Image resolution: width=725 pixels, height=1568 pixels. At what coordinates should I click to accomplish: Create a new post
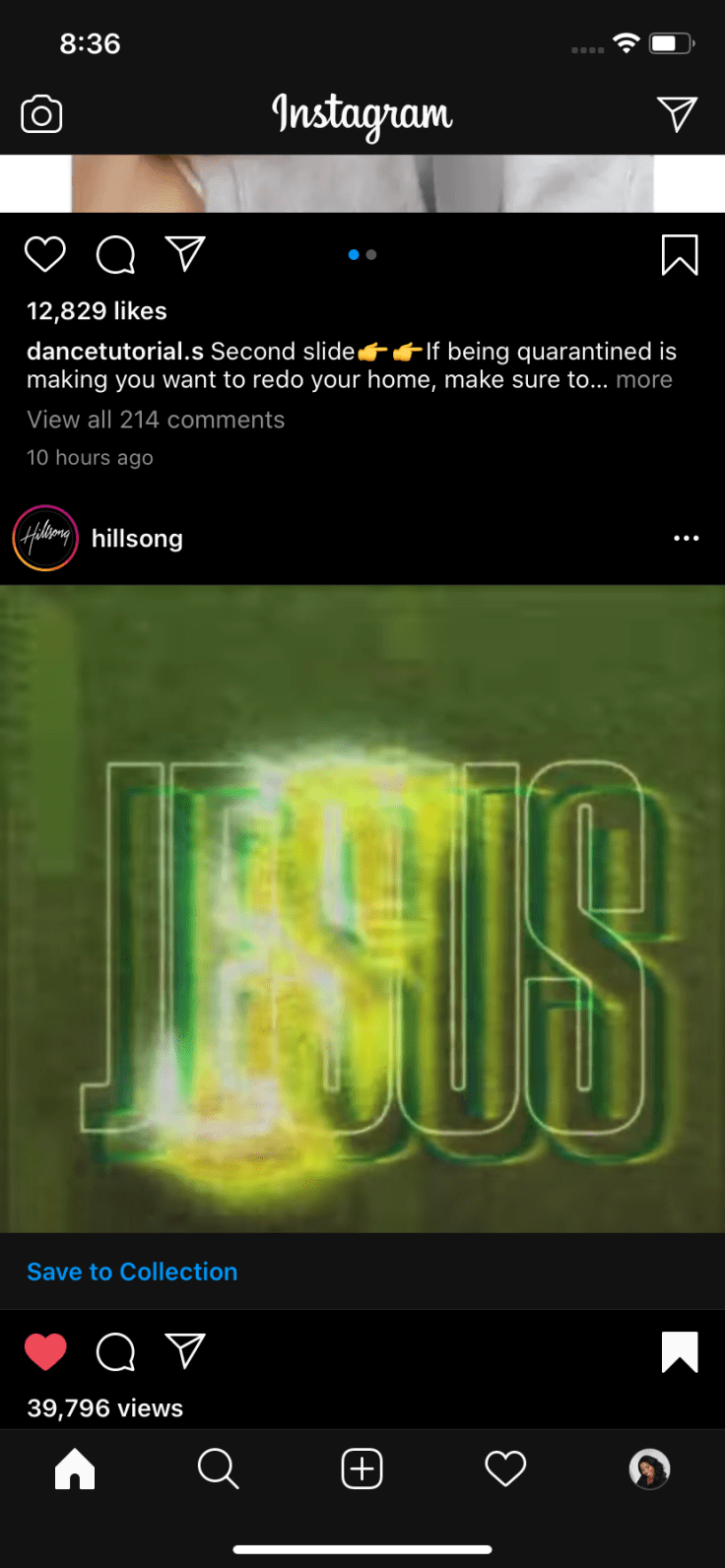pyautogui.click(x=362, y=1469)
